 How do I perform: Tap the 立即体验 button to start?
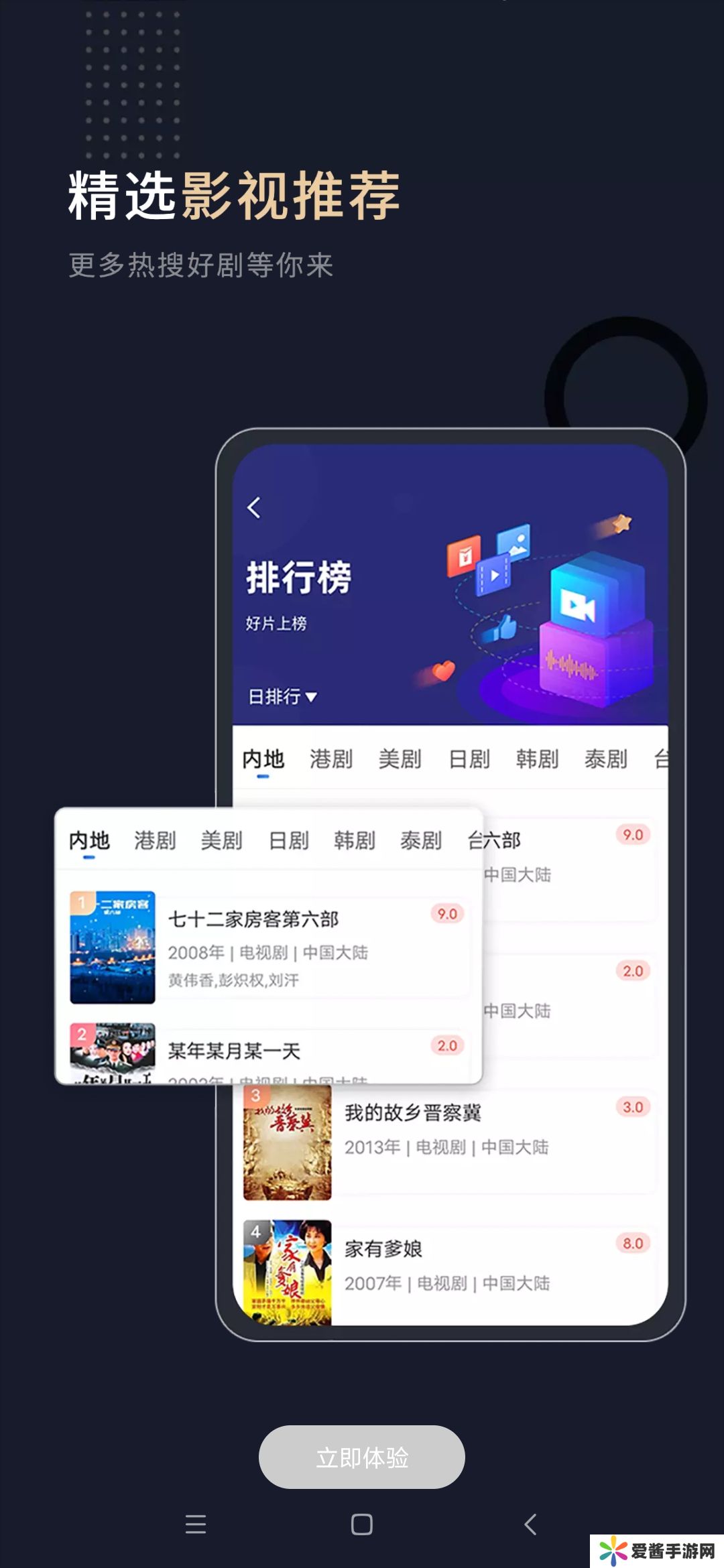pyautogui.click(x=361, y=1457)
